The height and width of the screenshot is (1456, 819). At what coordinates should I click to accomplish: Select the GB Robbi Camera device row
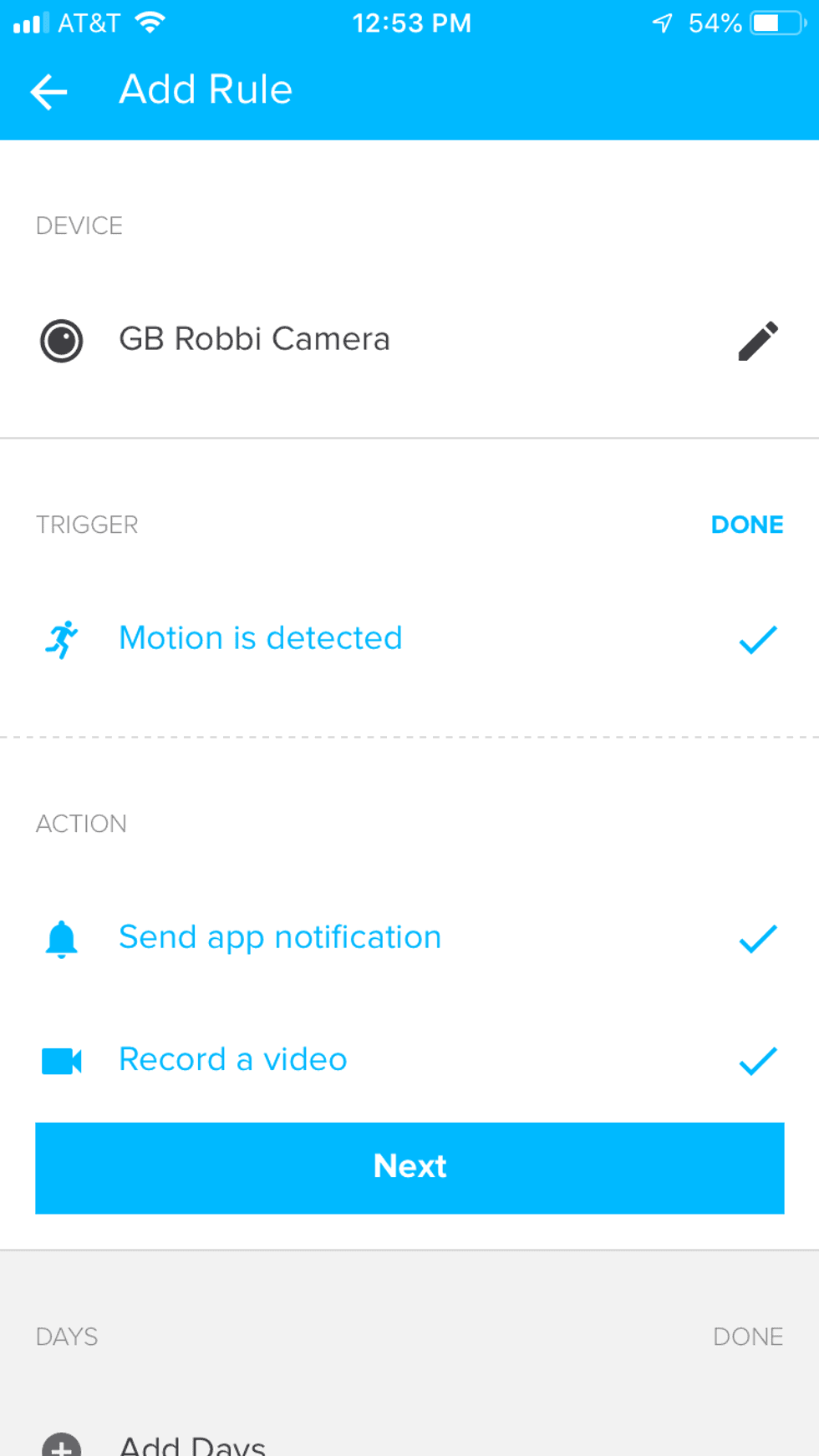[254, 339]
